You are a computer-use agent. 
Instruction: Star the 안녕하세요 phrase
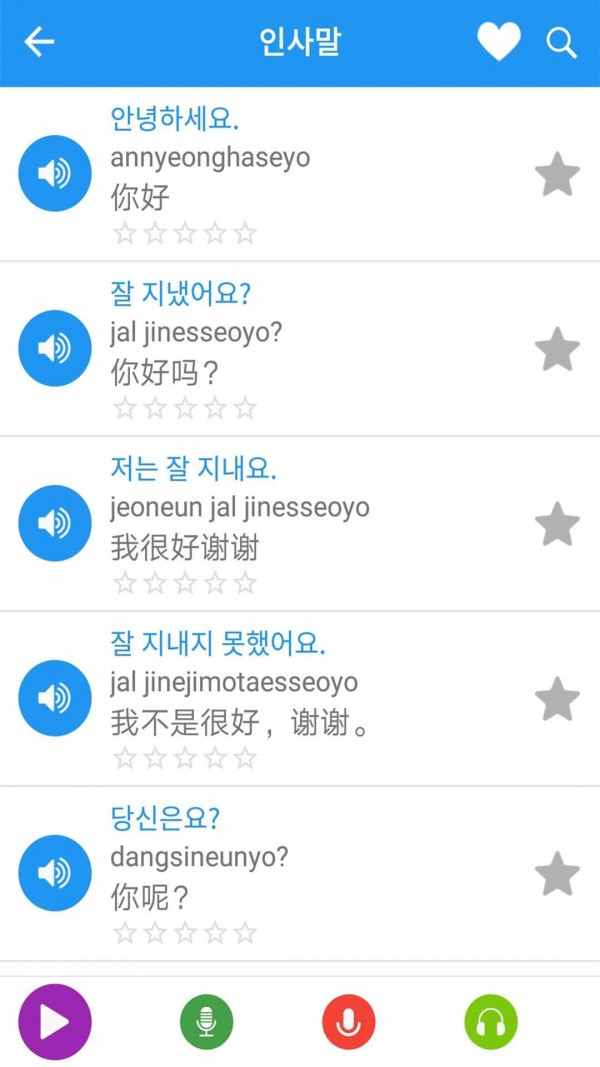(557, 175)
